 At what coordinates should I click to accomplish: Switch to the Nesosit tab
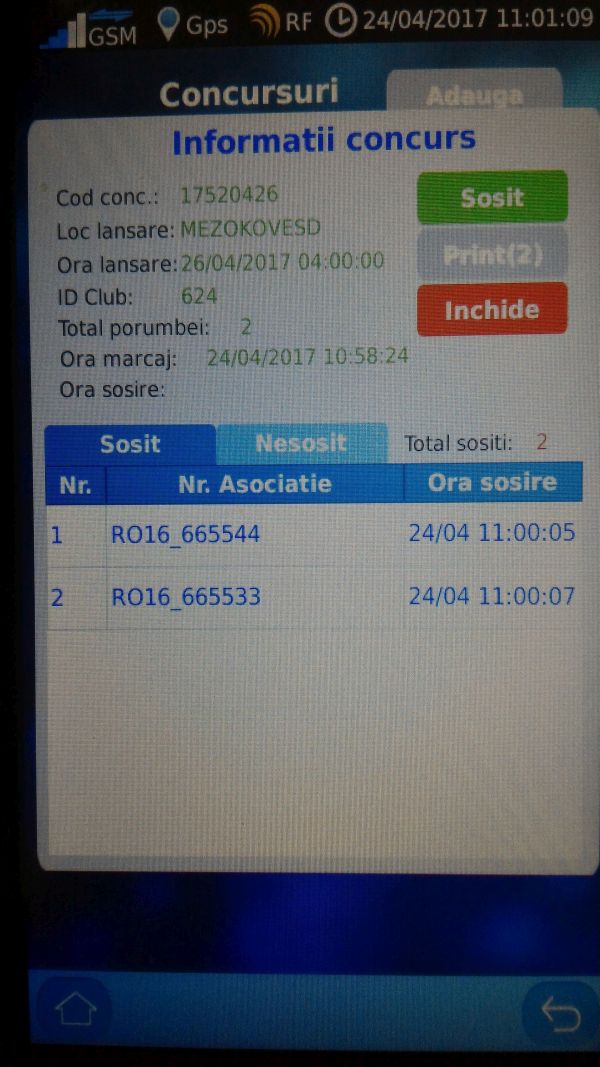click(x=301, y=443)
